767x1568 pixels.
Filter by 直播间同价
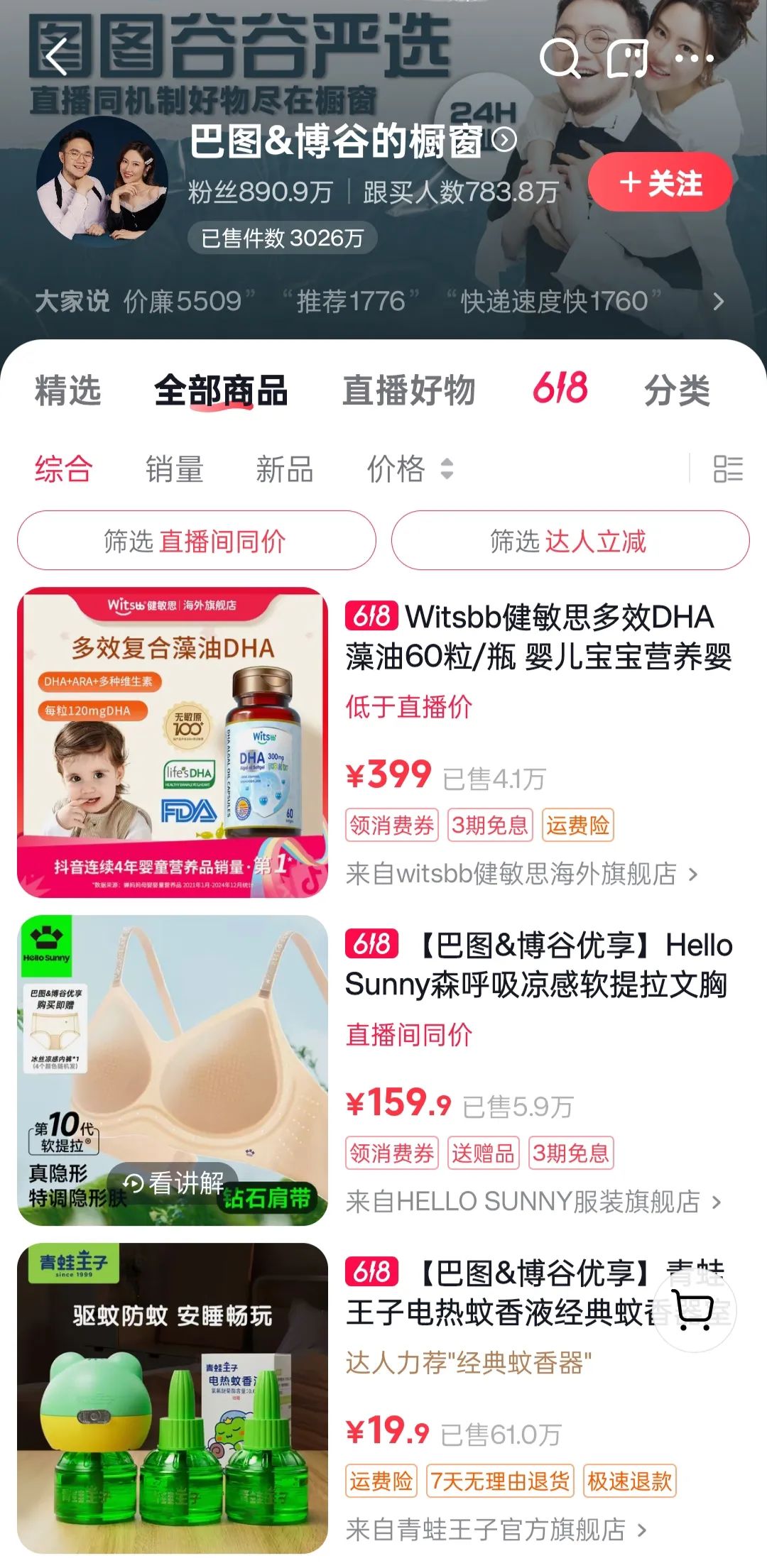(x=196, y=541)
